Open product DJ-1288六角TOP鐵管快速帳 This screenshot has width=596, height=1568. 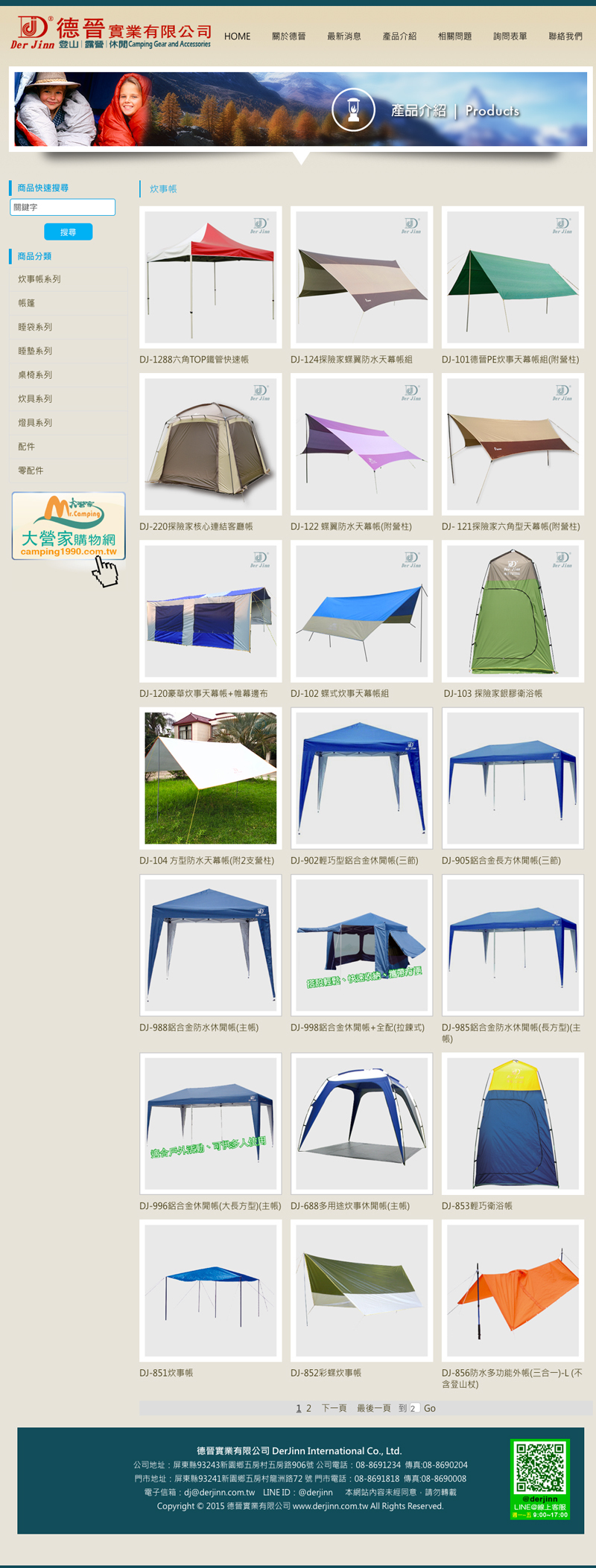[210, 277]
